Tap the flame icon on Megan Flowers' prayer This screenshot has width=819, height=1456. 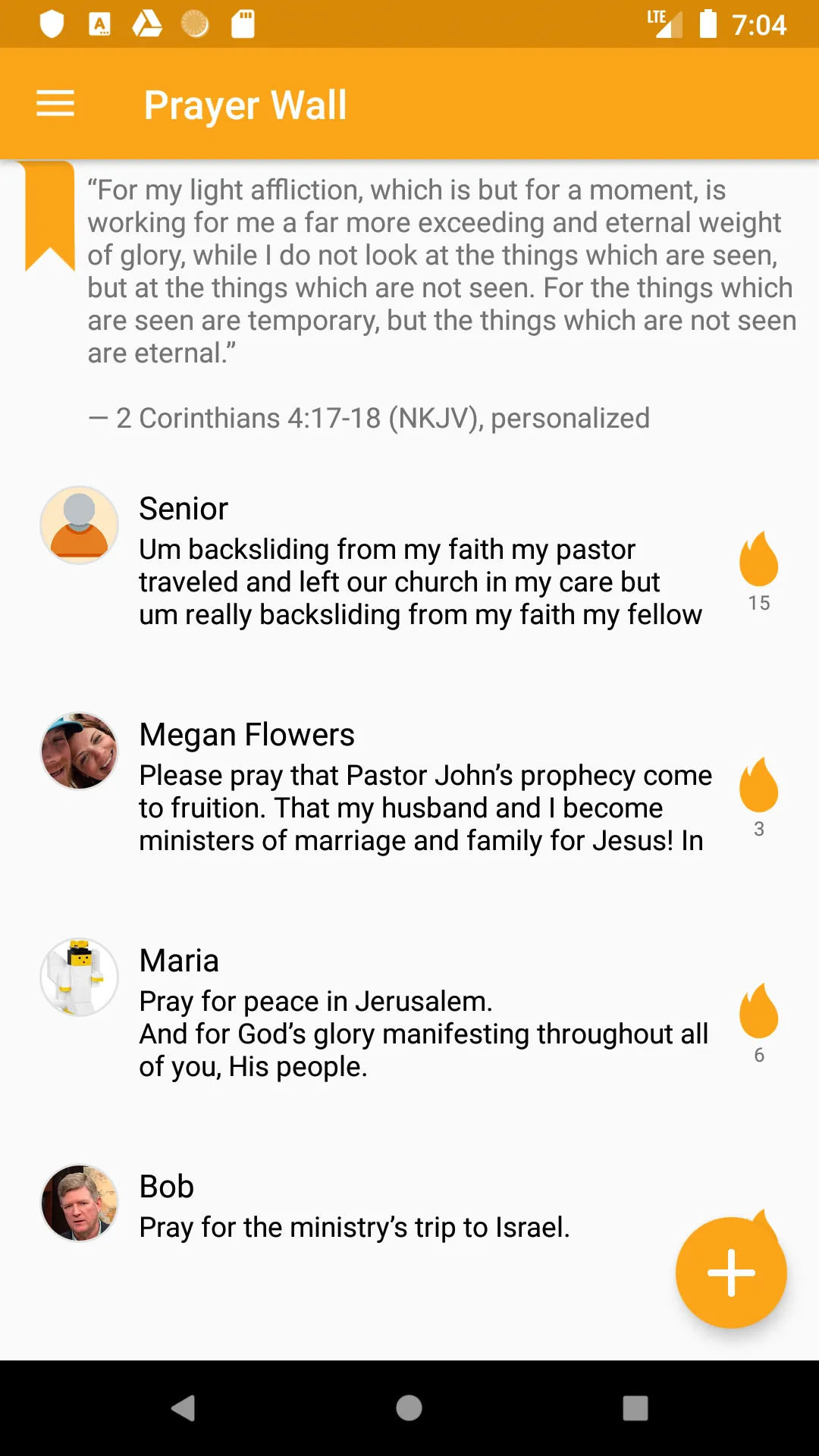coord(759,785)
